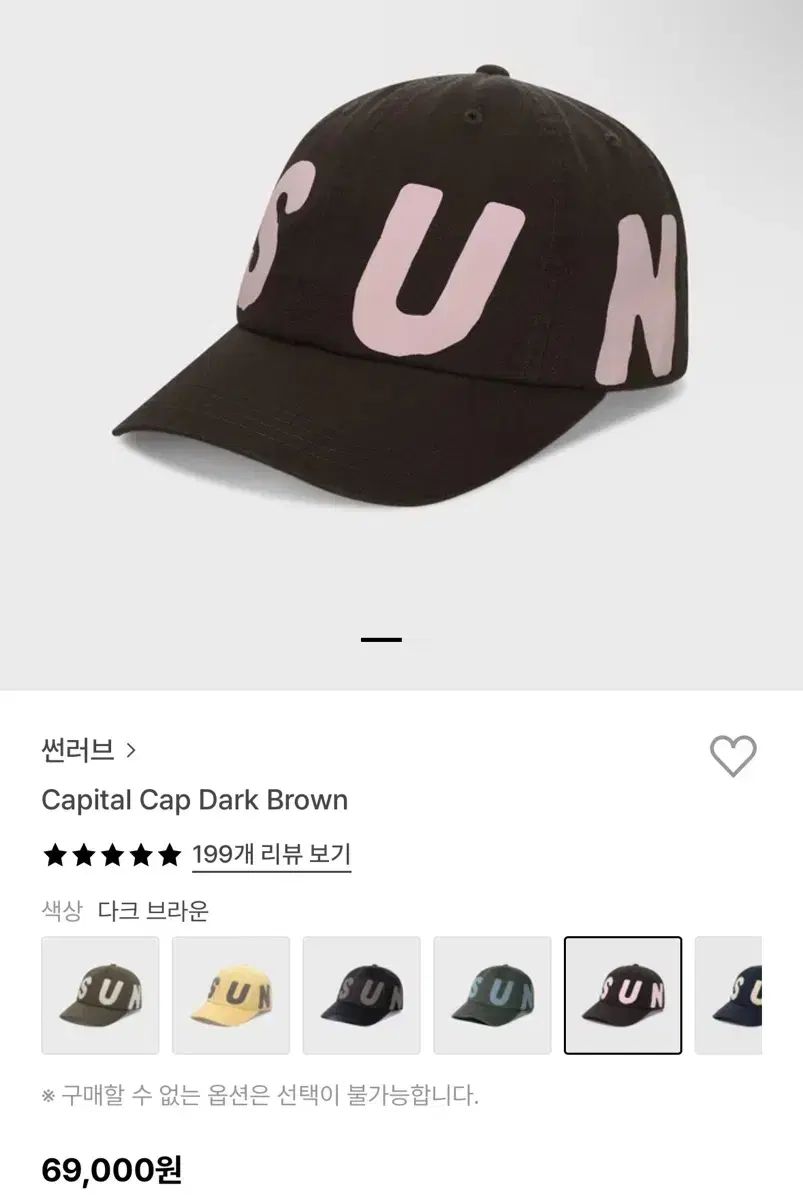This screenshot has width=803, height=1200.
Task: Select the olive khaki cap color
Action: 100,995
